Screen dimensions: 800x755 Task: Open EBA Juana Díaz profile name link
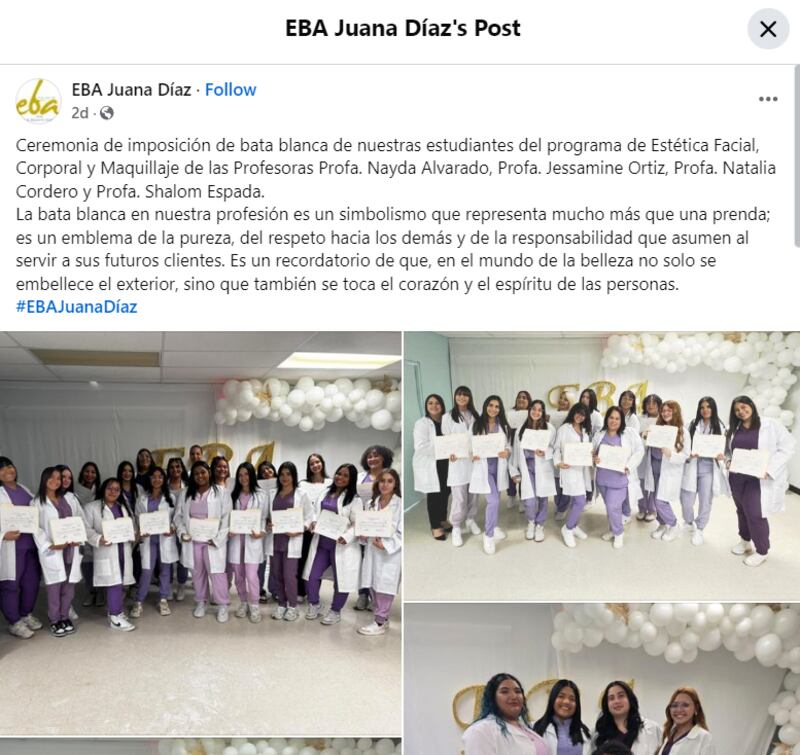pyautogui.click(x=131, y=89)
